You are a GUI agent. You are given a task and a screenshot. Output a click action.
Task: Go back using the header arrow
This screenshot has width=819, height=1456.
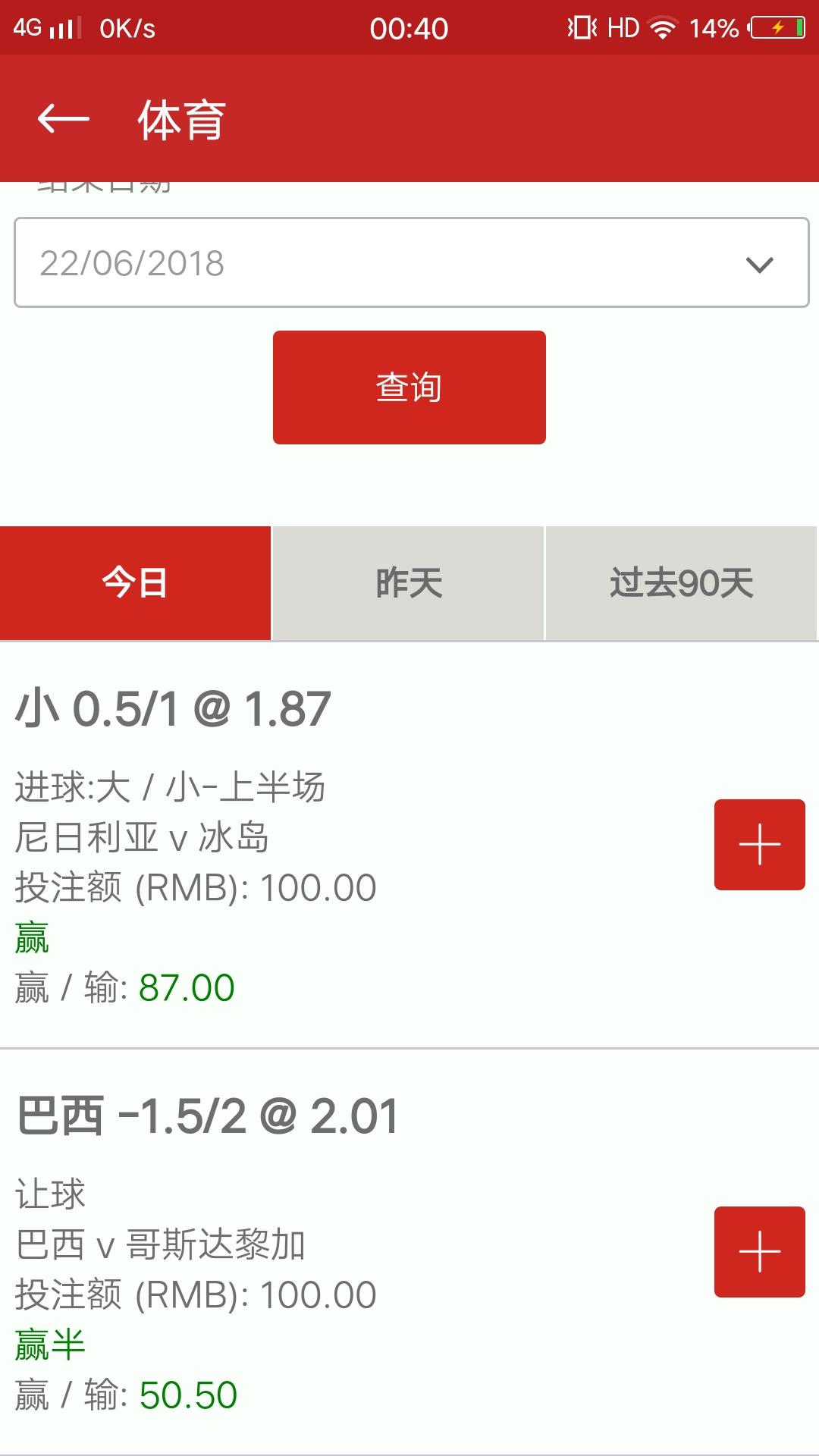pyautogui.click(x=64, y=119)
